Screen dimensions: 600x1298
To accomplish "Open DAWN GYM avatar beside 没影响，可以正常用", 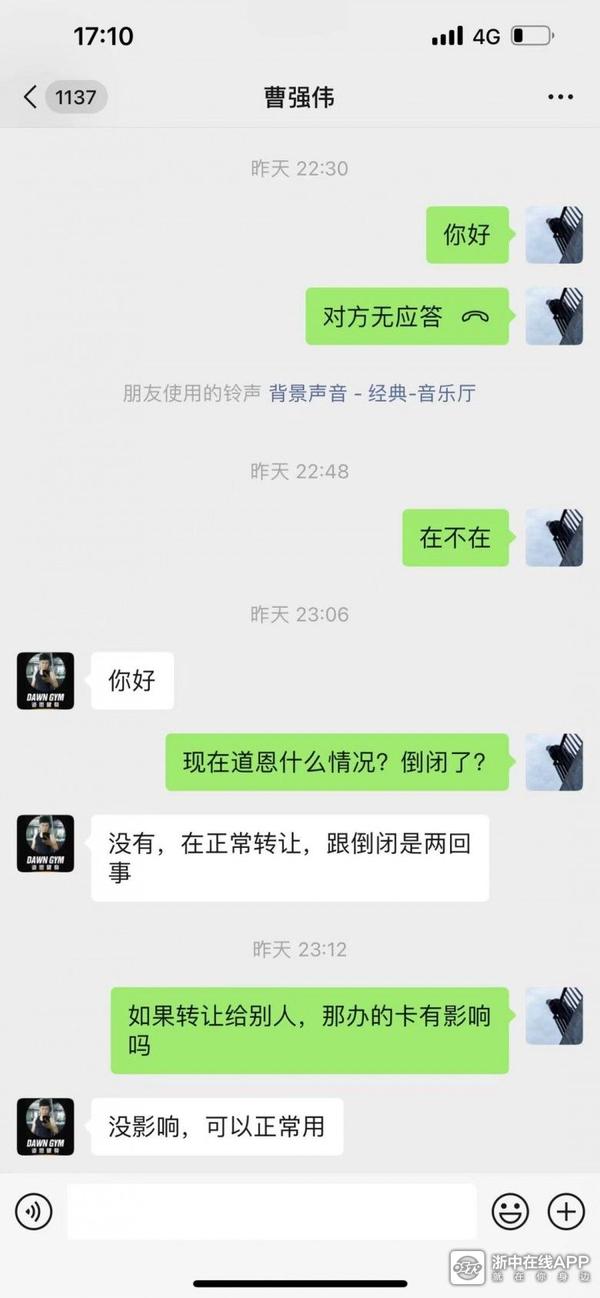I will 45,1127.
